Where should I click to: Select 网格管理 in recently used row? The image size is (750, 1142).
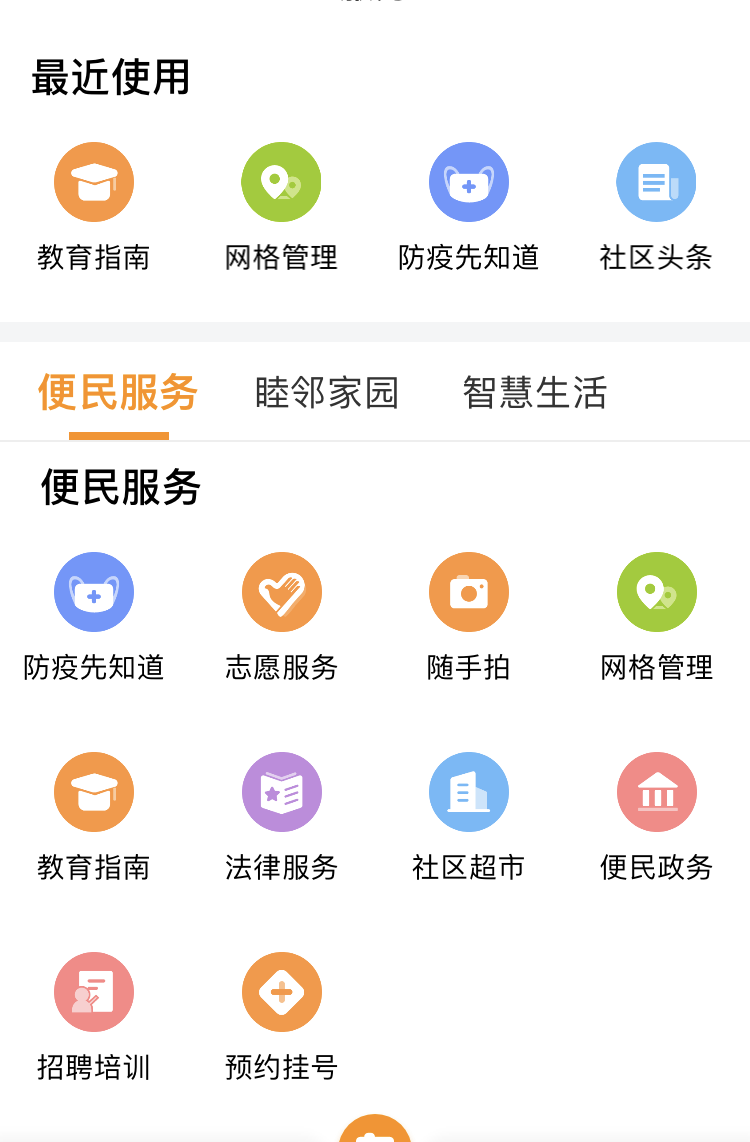pyautogui.click(x=281, y=182)
